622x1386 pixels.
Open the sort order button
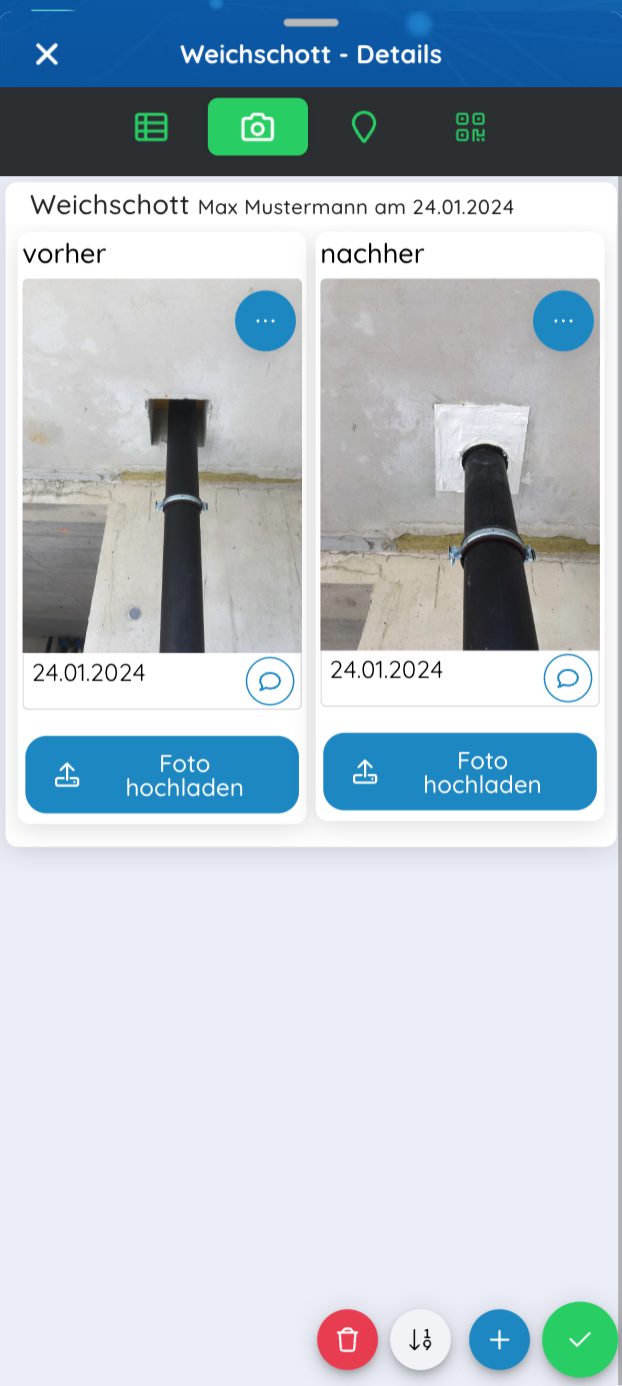click(421, 1339)
